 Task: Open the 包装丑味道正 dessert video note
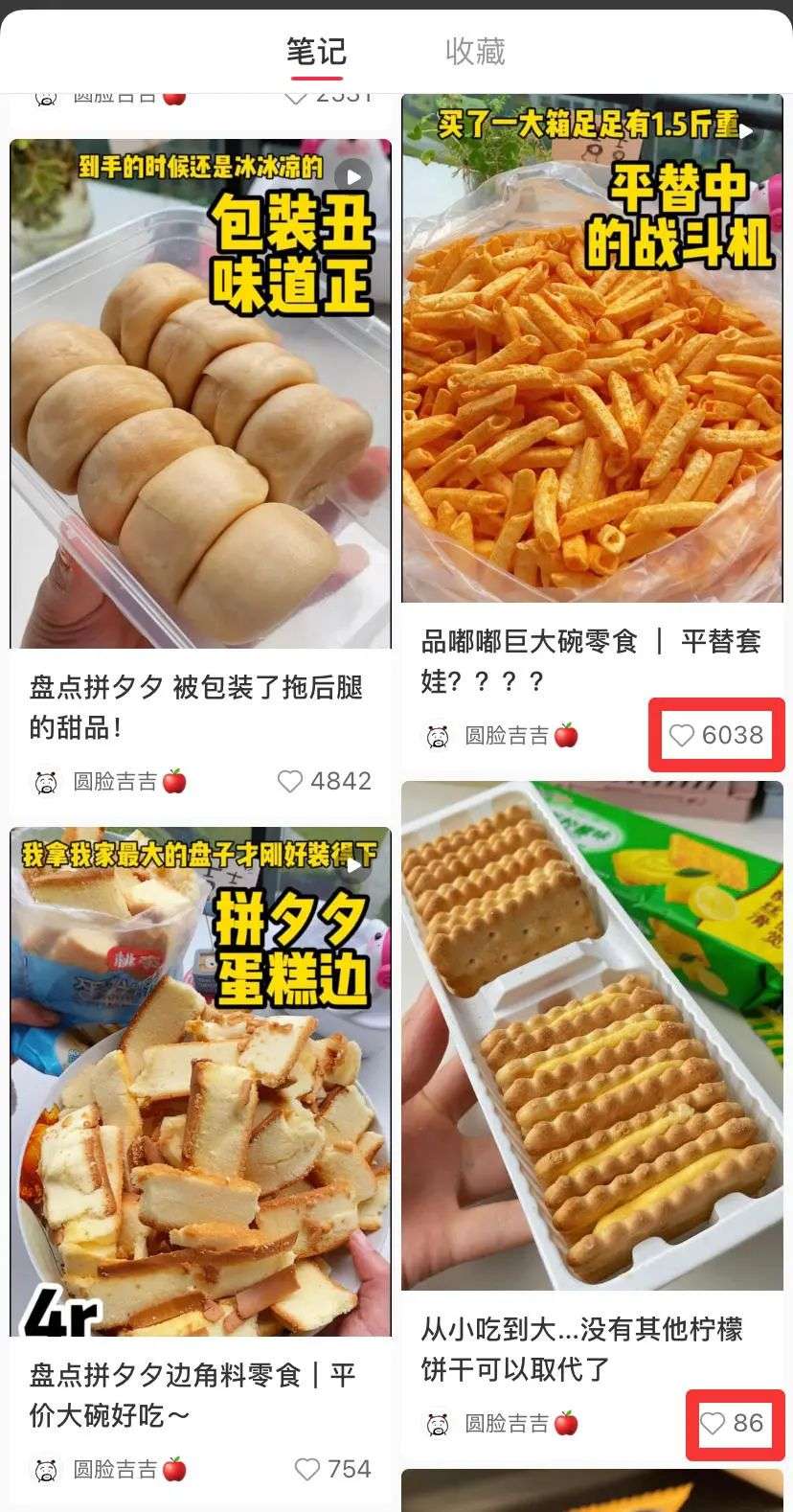[x=200, y=393]
